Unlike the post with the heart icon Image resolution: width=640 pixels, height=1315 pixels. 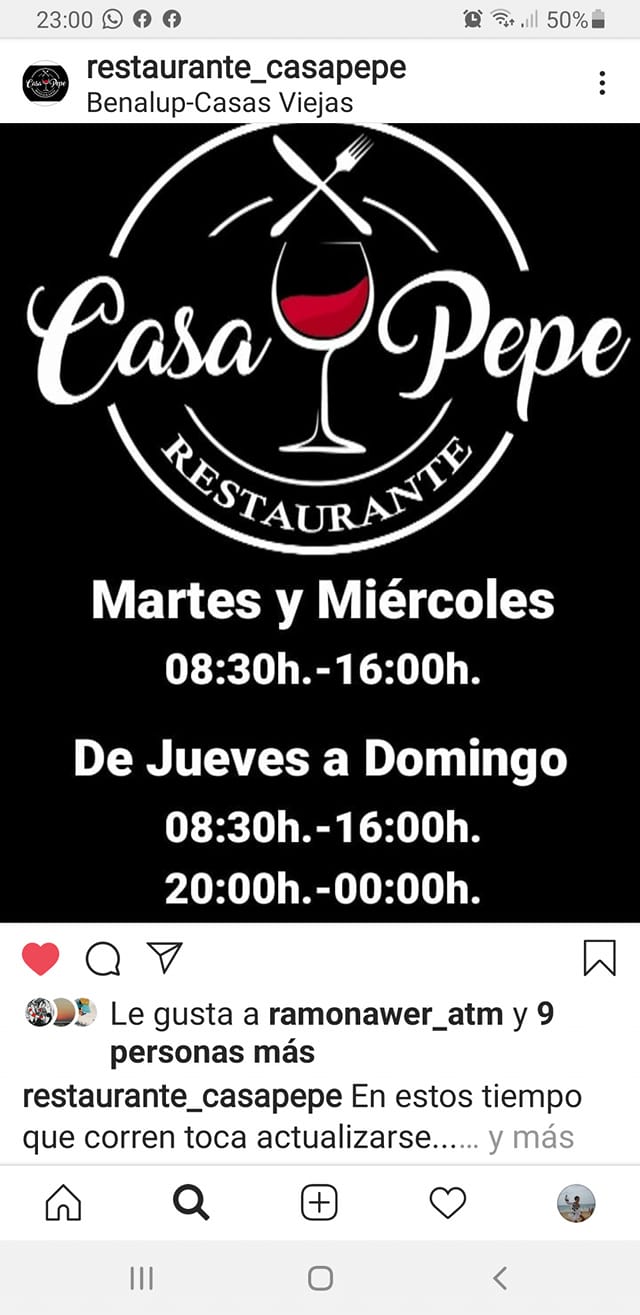click(x=41, y=959)
